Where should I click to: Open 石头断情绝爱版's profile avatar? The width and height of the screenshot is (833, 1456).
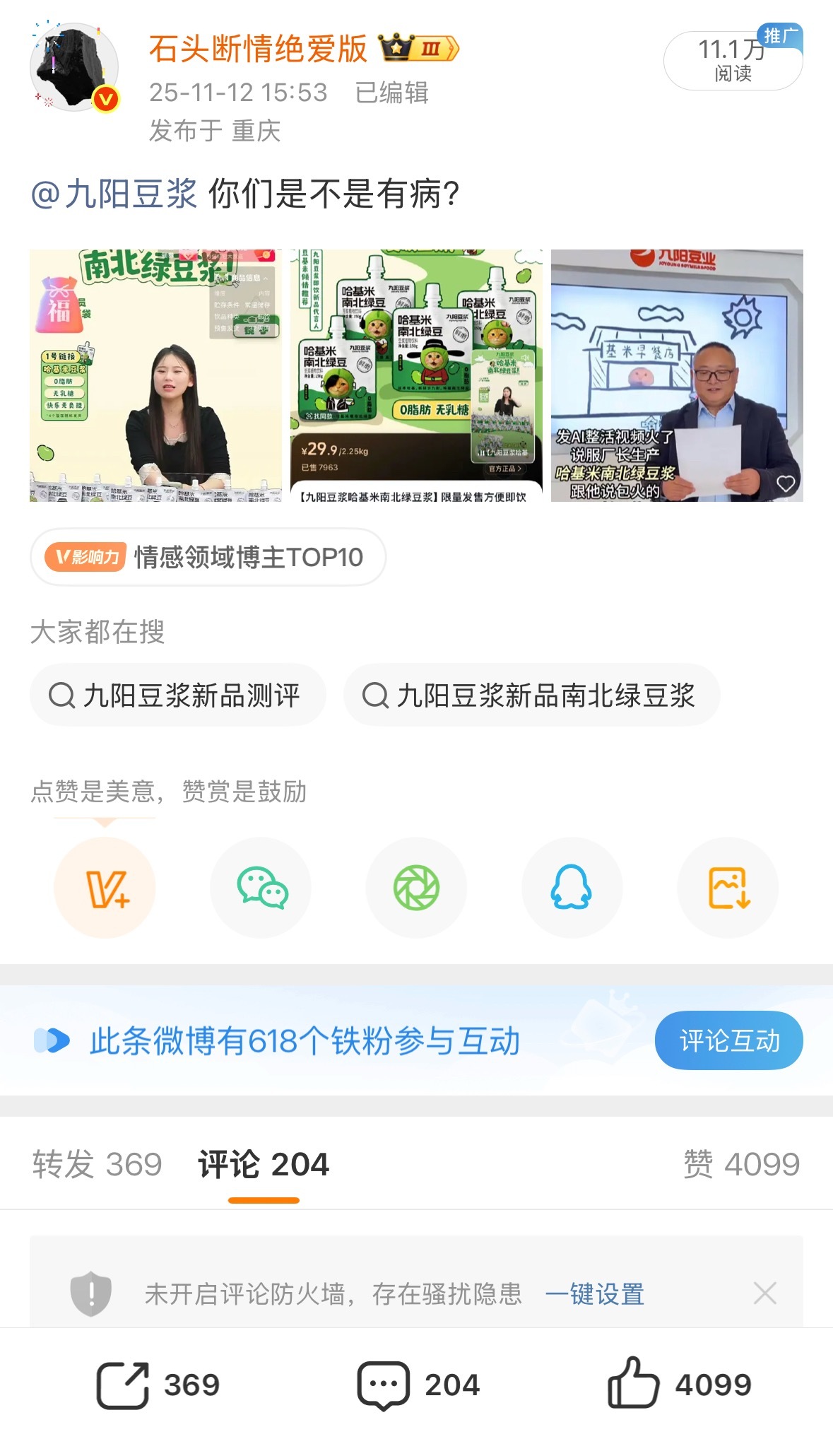click(74, 68)
